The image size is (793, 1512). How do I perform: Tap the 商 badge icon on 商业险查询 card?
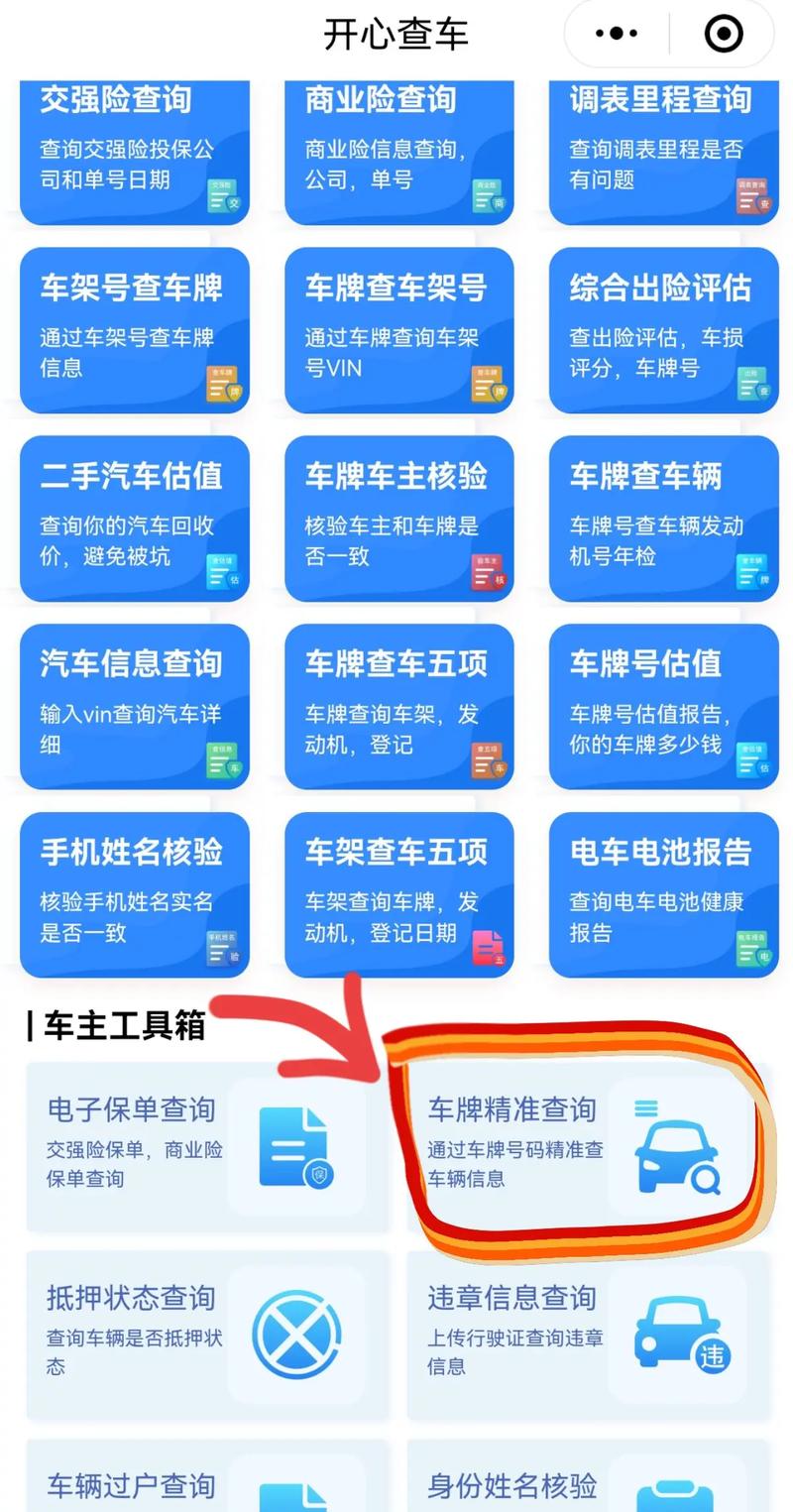coord(487,197)
